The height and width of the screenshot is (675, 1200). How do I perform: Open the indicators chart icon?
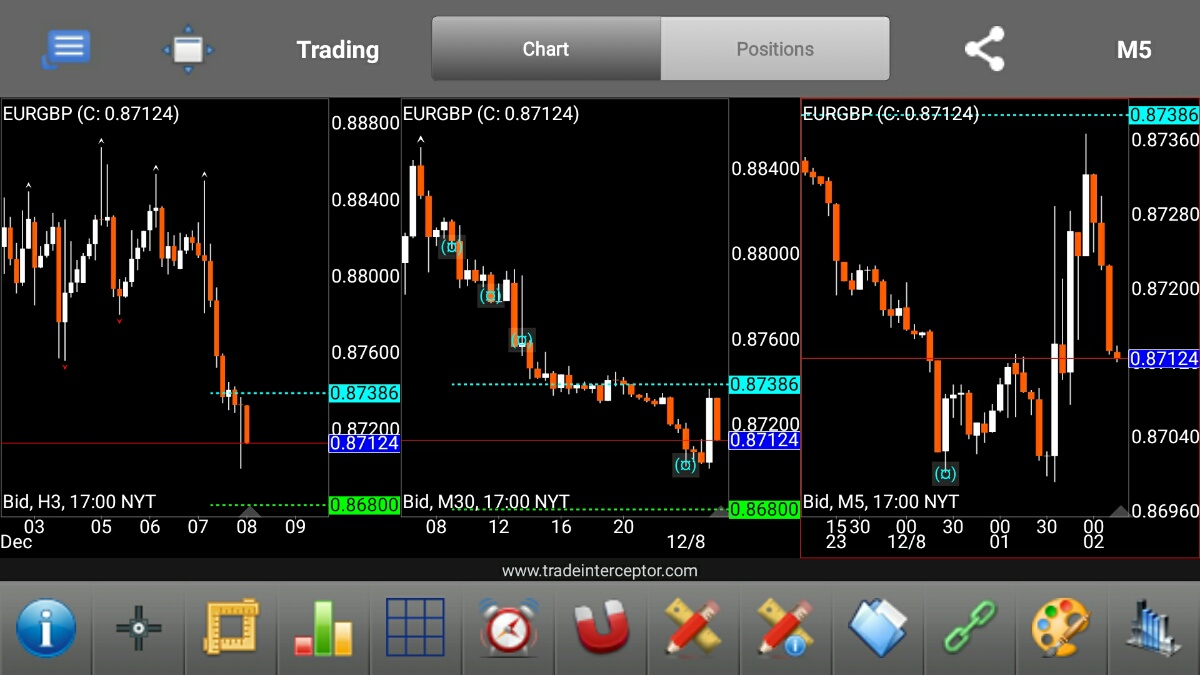pyautogui.click(x=1153, y=628)
